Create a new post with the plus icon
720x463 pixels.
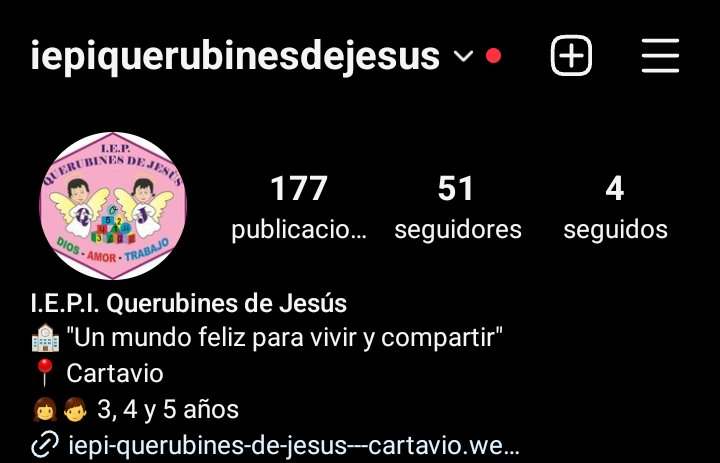571,56
